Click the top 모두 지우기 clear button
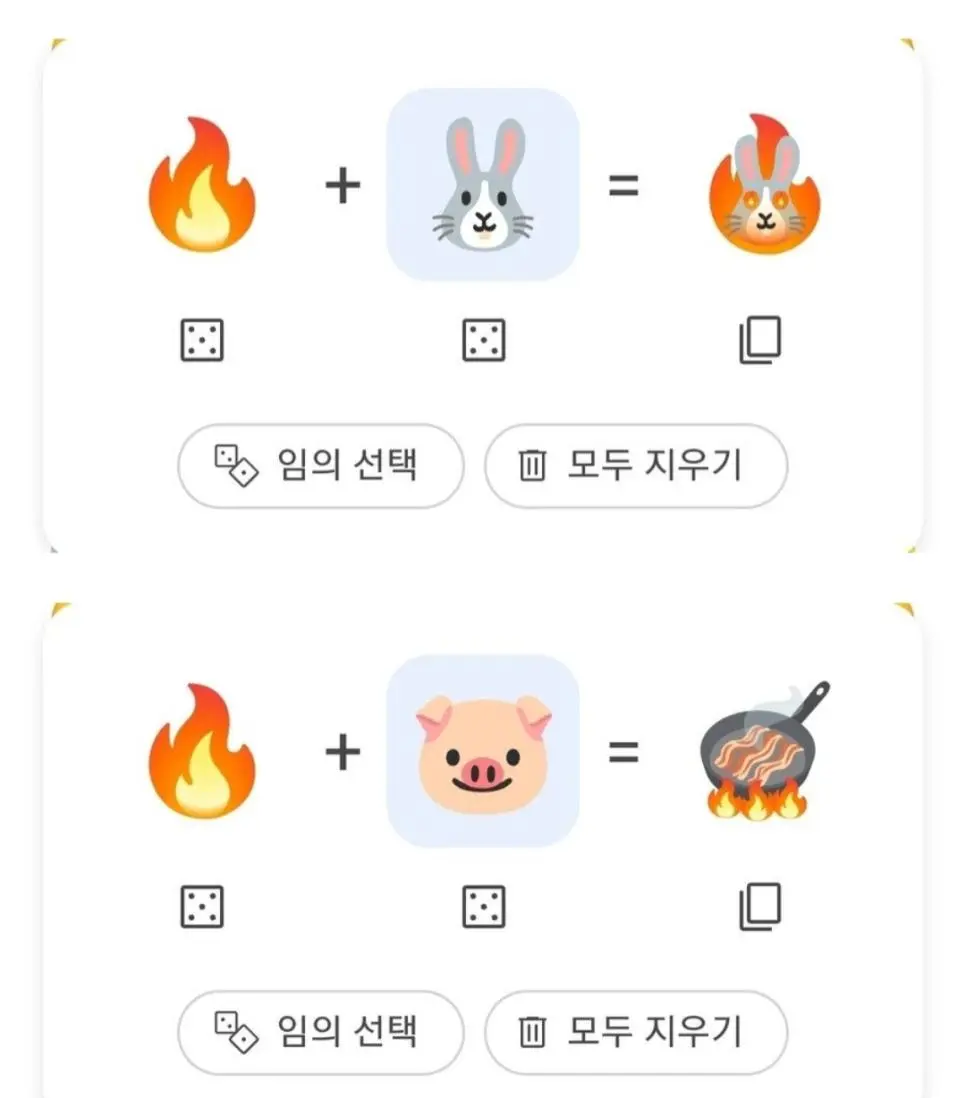Screen dimensions: 966x1098 tap(637, 467)
